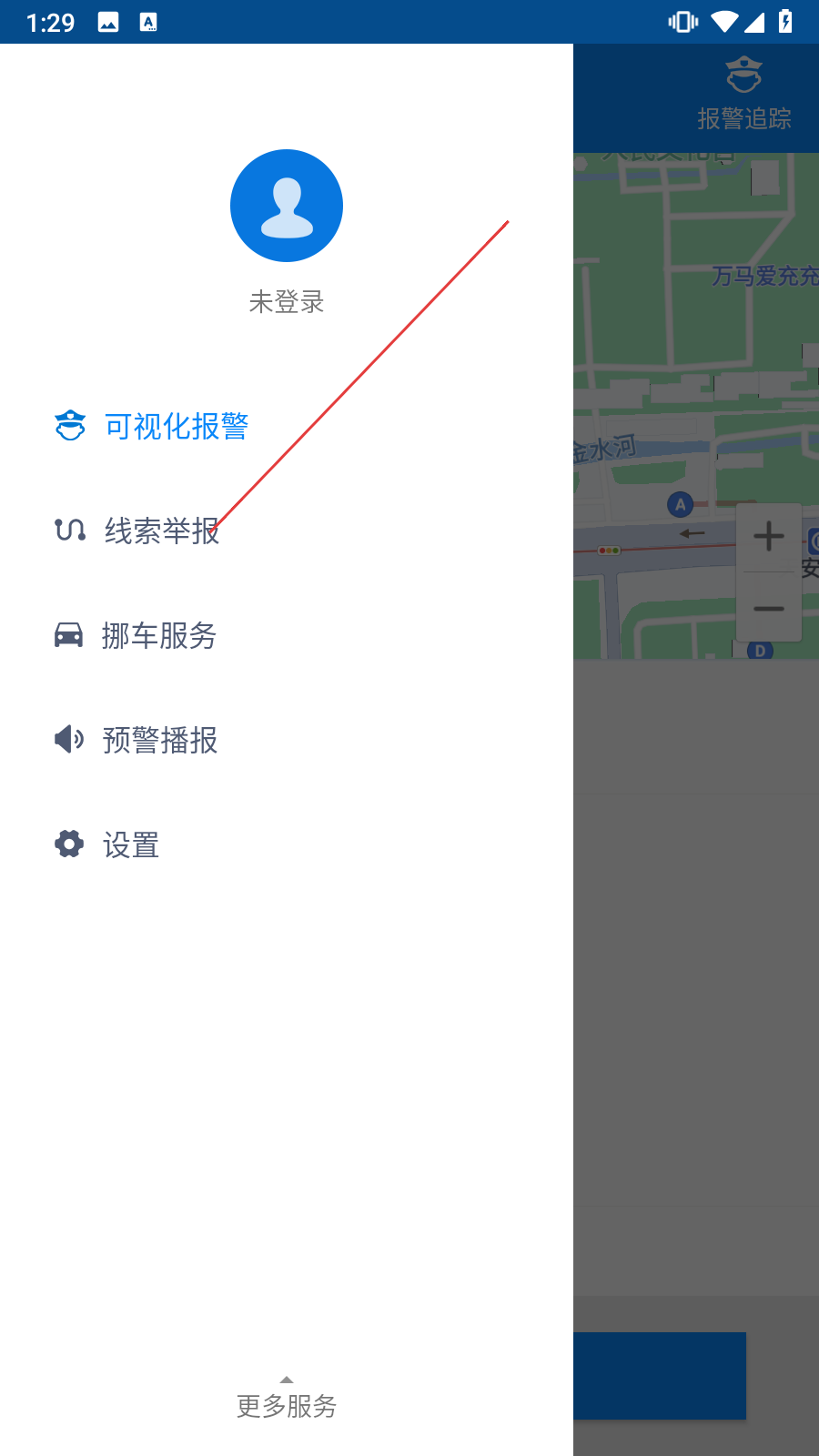Open 报警追踪 in the top bar

(x=743, y=95)
